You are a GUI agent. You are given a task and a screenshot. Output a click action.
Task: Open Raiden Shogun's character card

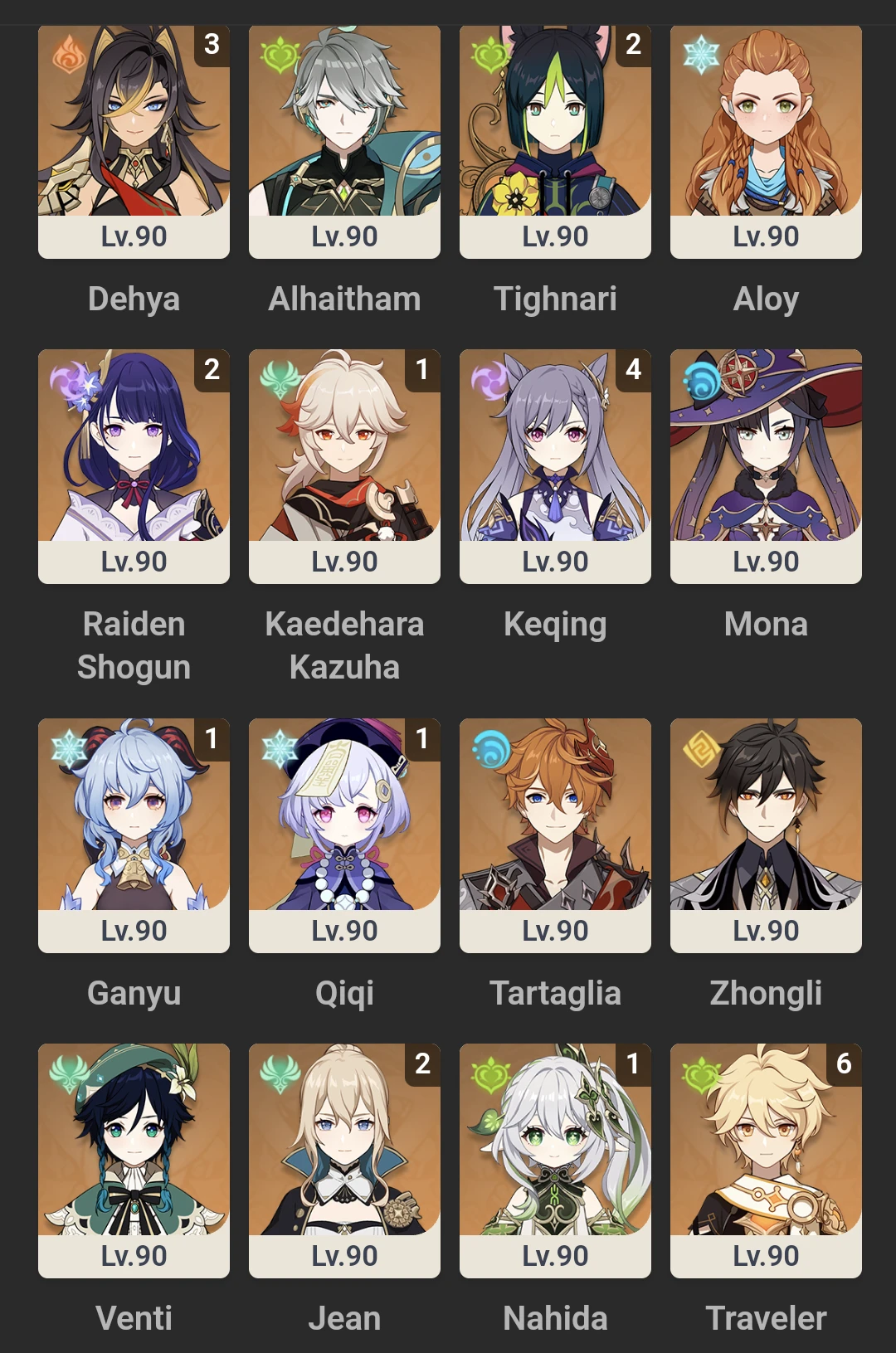(134, 466)
